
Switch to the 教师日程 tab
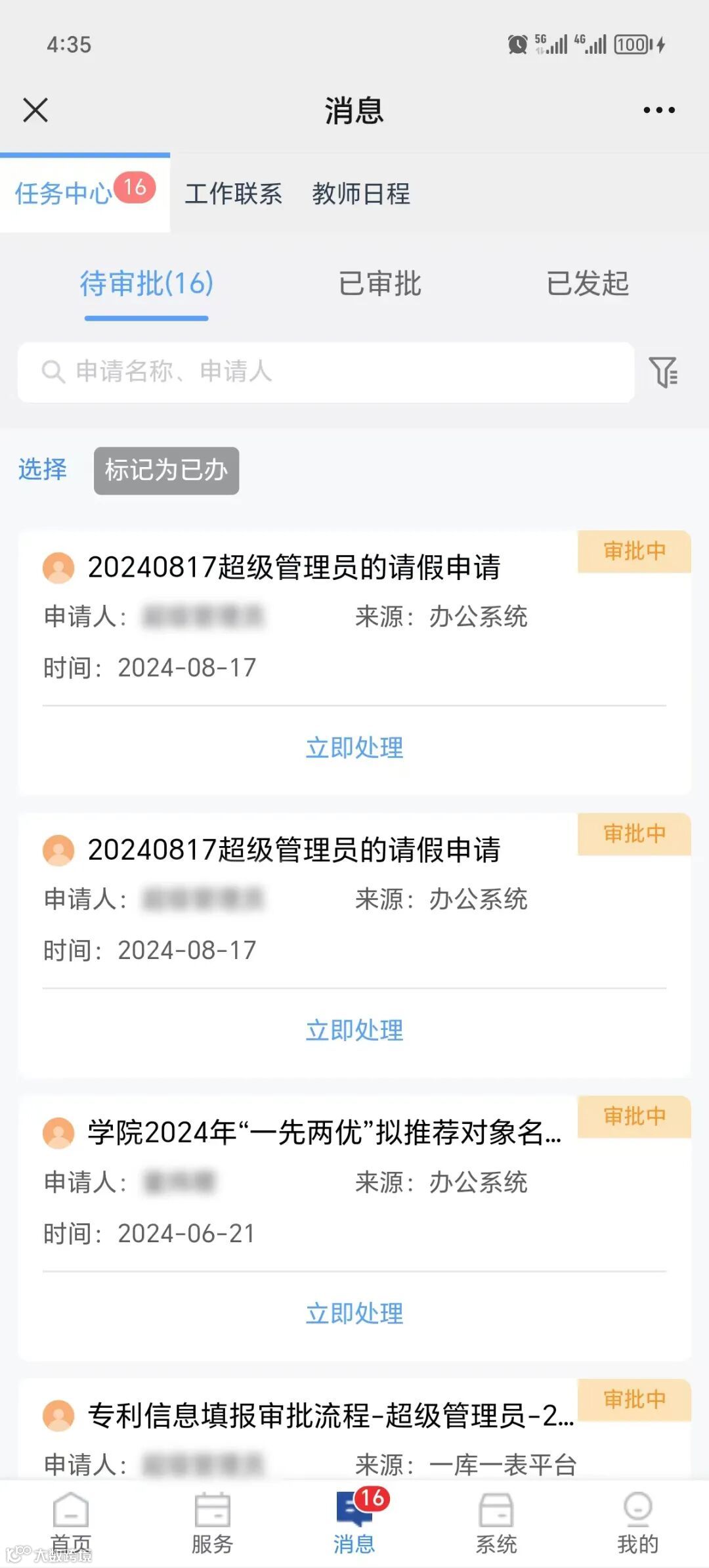[361, 194]
